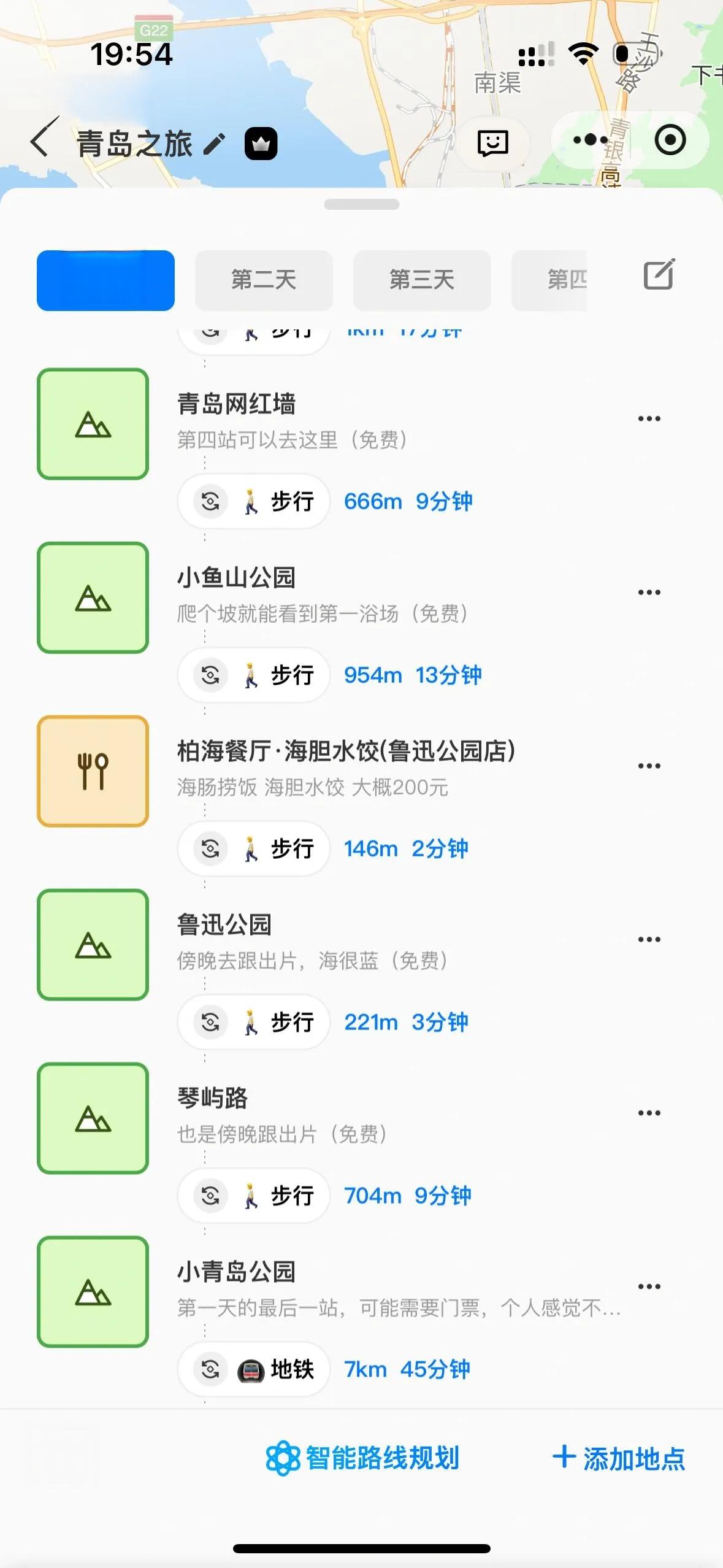Image resolution: width=723 pixels, height=1568 pixels.
Task: Change transport mode for the 954m walk
Action: (210, 675)
